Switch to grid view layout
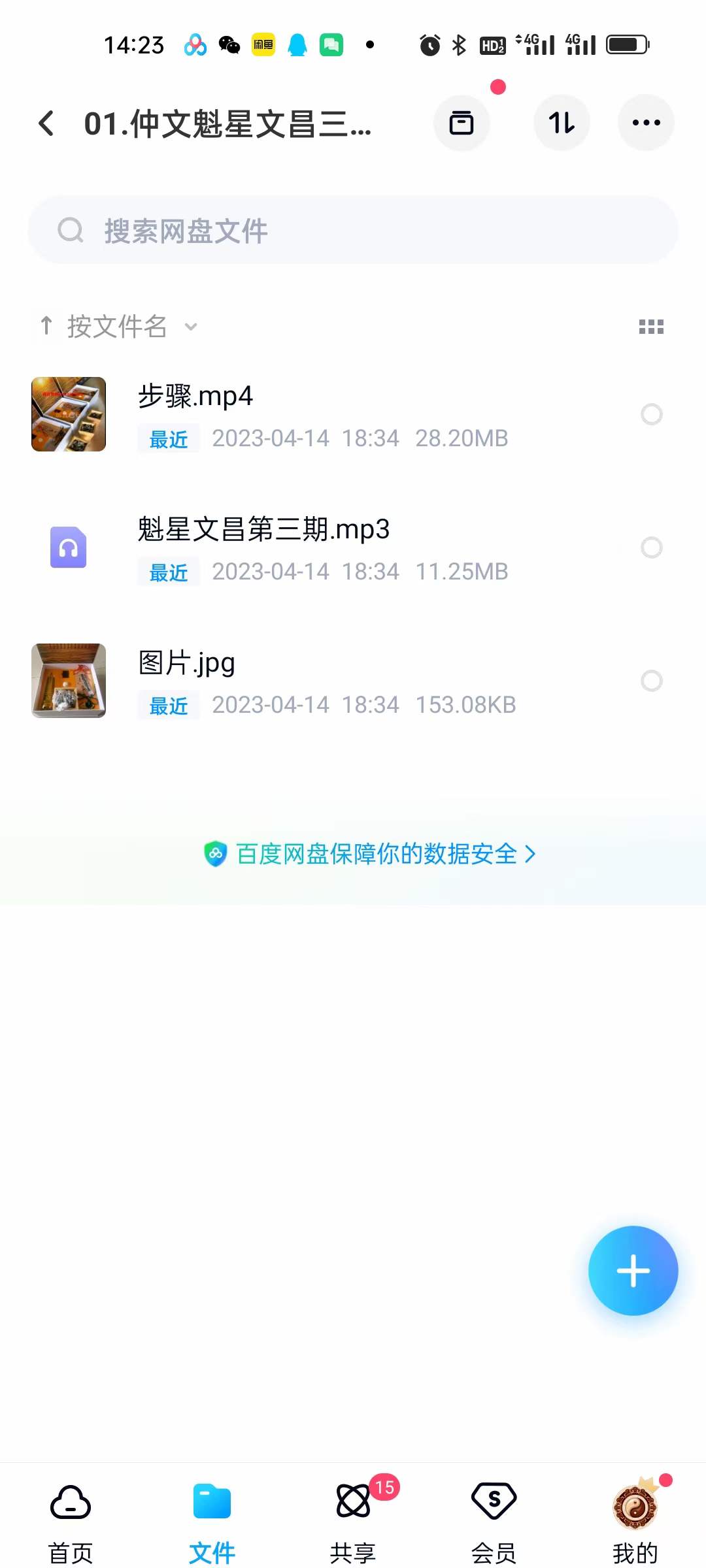Screen dimensions: 706x1568 [x=652, y=327]
